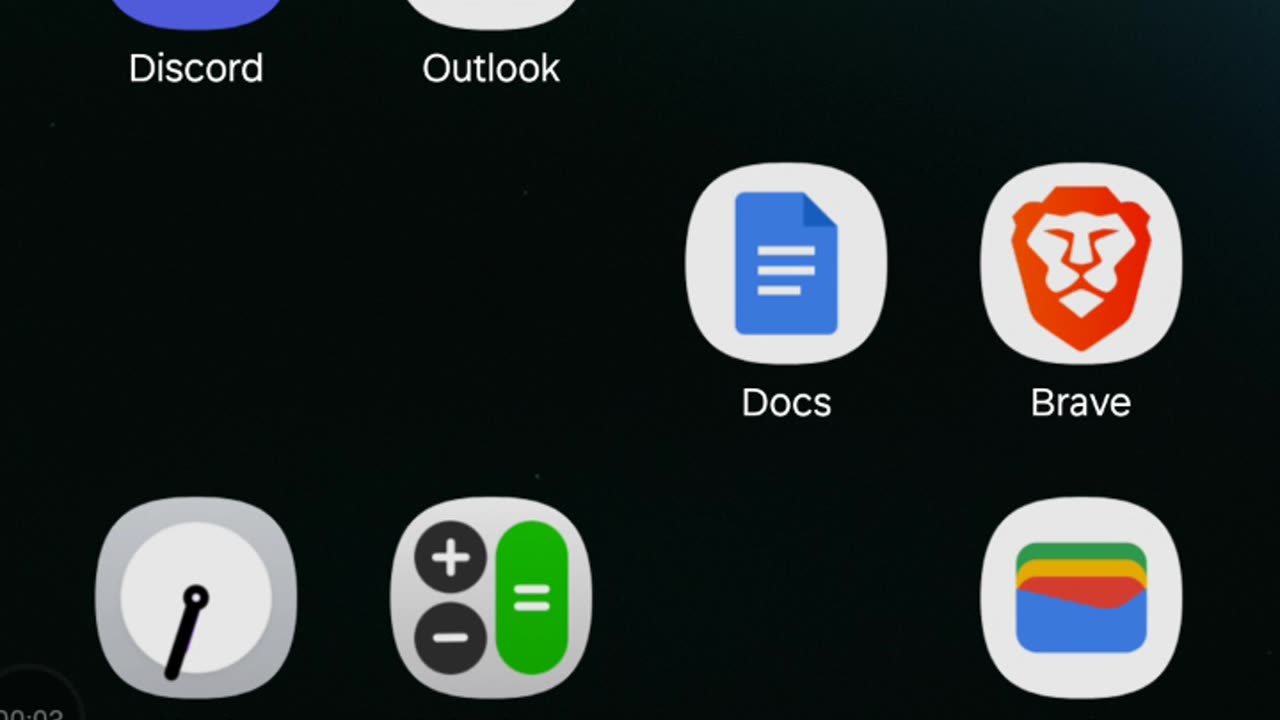Open the Clock app

tap(196, 597)
